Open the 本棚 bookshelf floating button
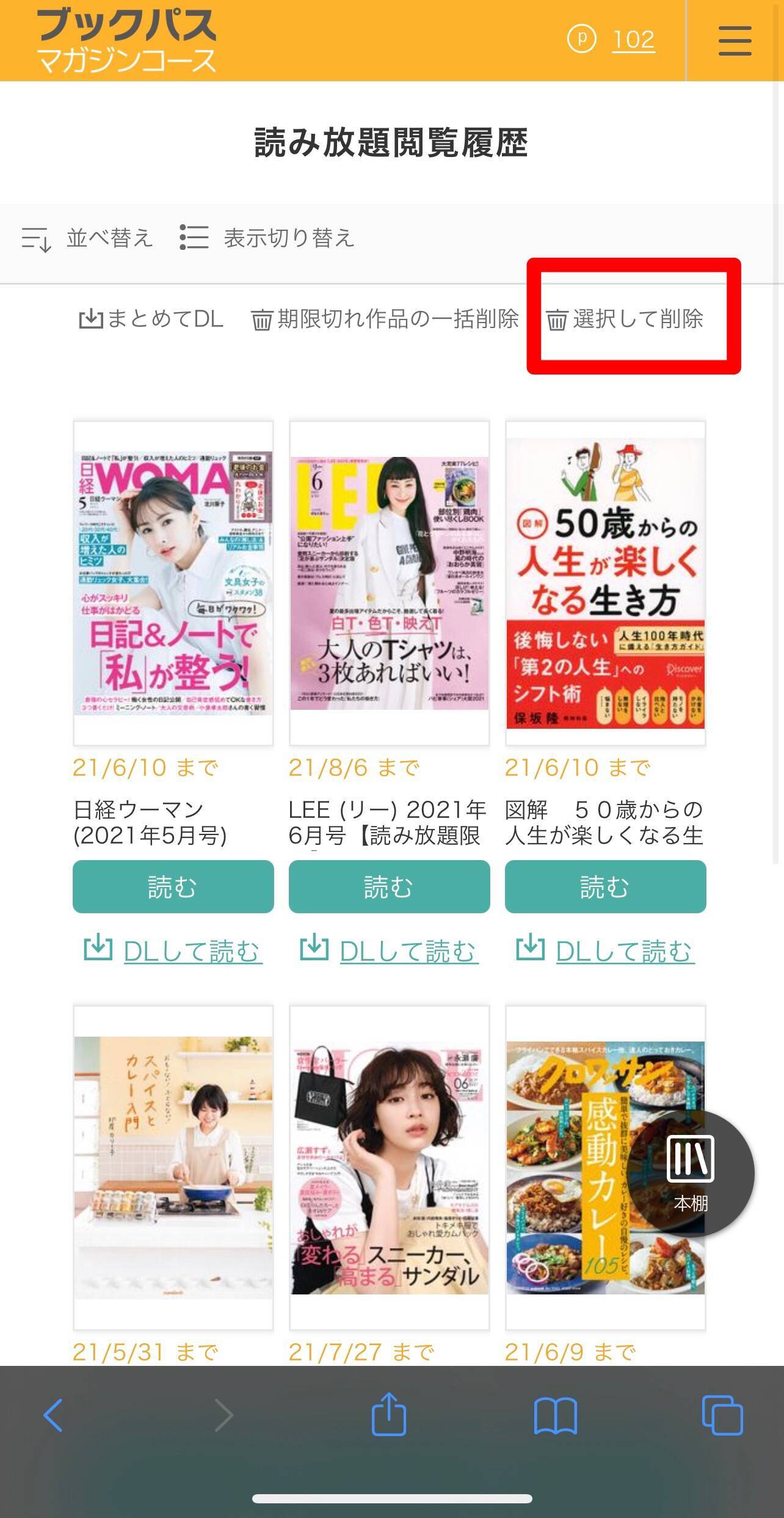 pos(691,1173)
